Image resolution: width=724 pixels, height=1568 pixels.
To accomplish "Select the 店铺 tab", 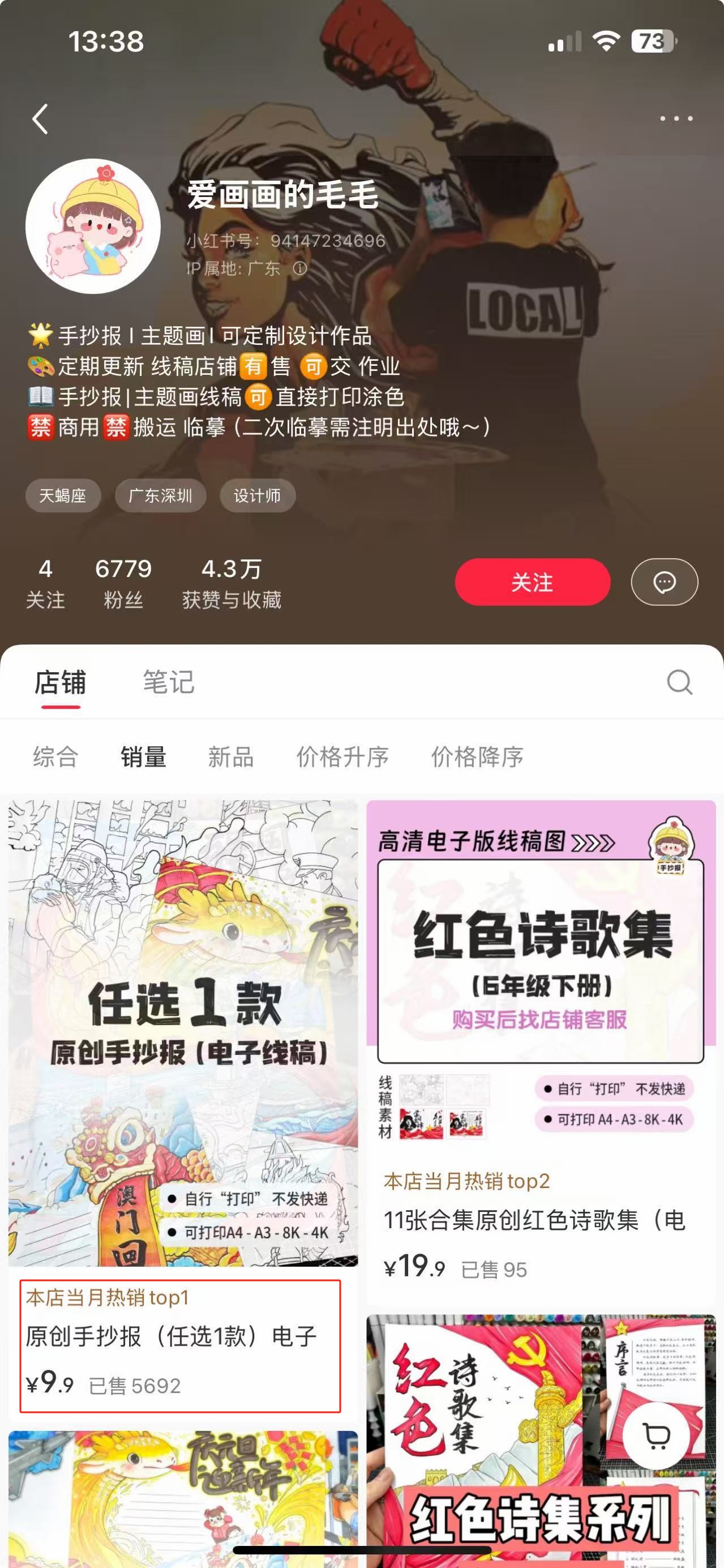I will pos(60,682).
